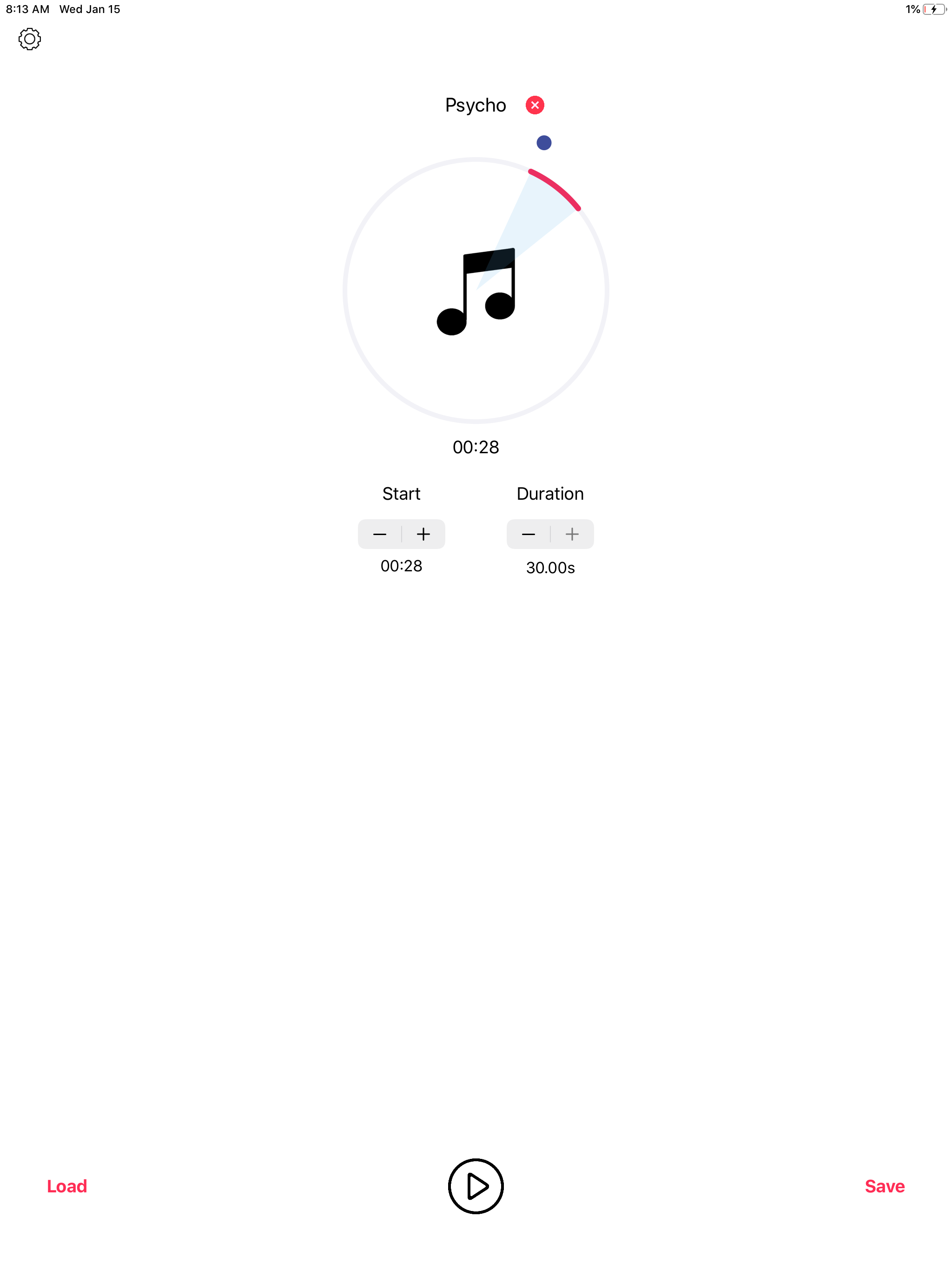952x1270 pixels.
Task: Remove the Psycho song with the X icon
Action: coord(535,105)
